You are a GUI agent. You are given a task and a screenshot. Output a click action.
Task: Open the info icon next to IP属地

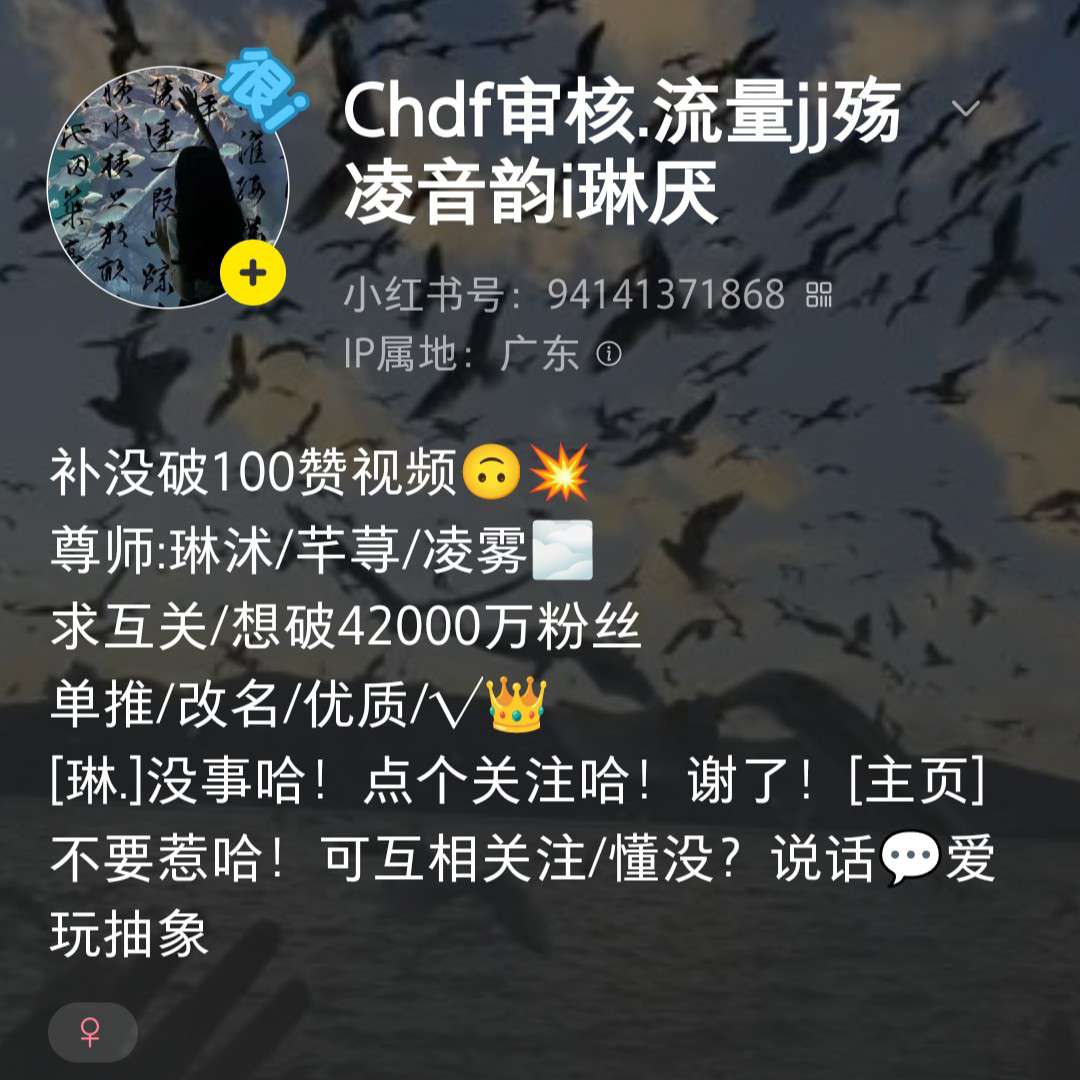[x=609, y=354]
